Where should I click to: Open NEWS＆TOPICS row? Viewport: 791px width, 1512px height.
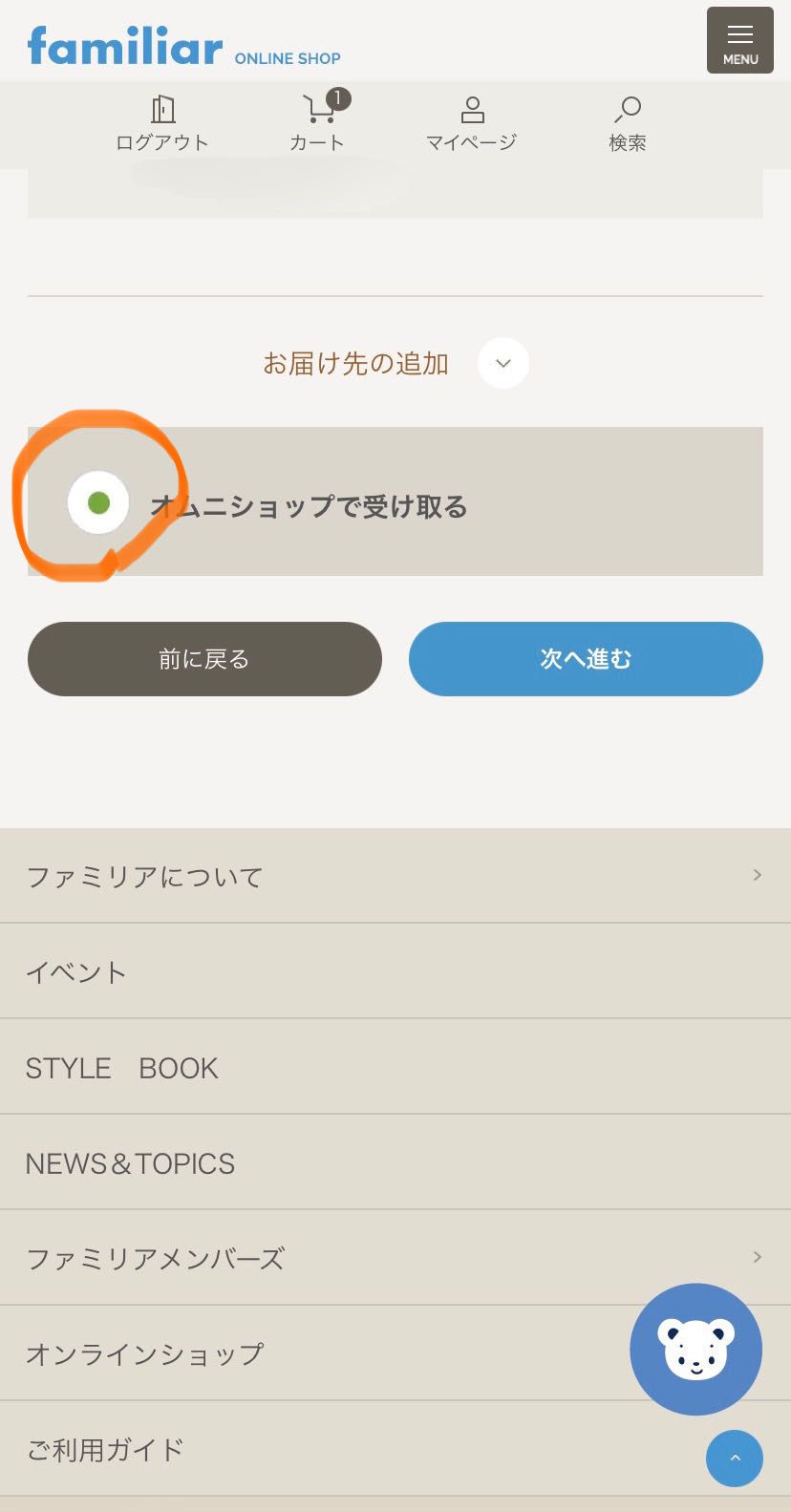395,1162
